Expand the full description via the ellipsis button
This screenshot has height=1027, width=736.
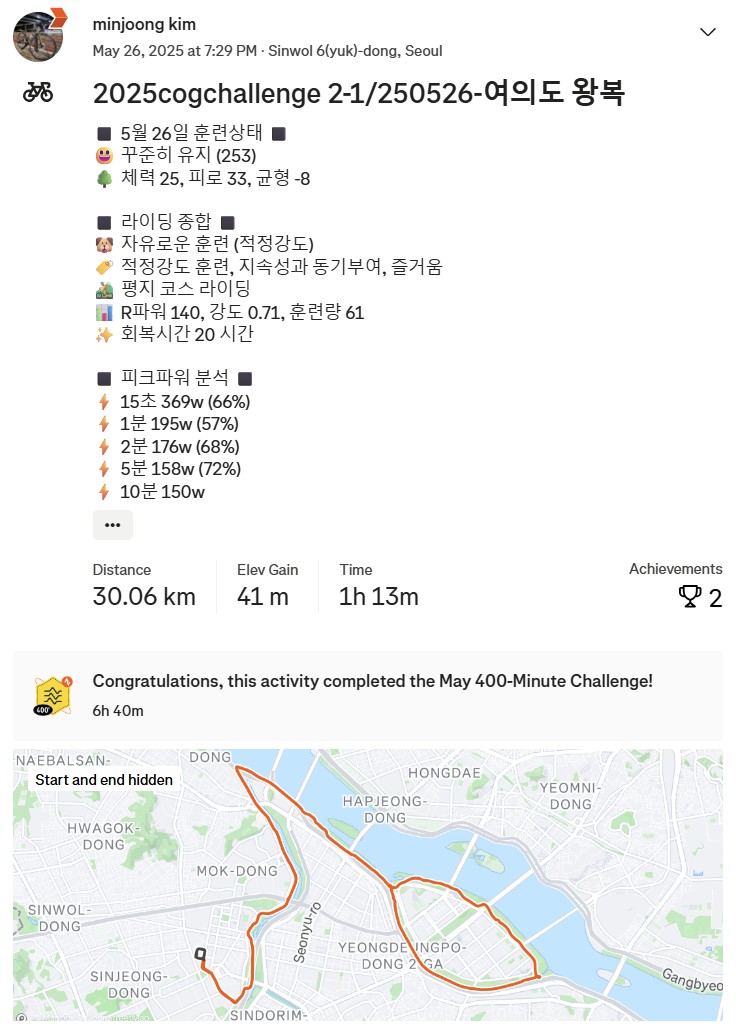112,524
